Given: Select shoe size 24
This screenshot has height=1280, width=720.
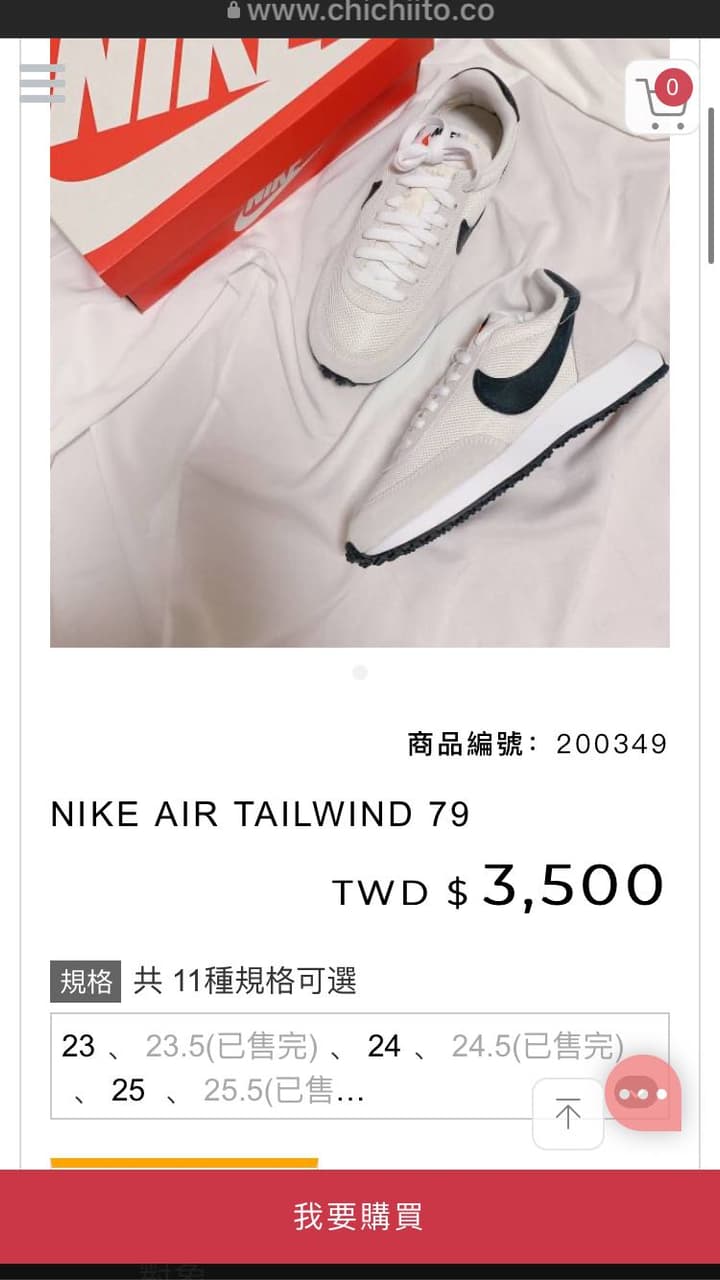Looking at the screenshot, I should [x=385, y=1047].
